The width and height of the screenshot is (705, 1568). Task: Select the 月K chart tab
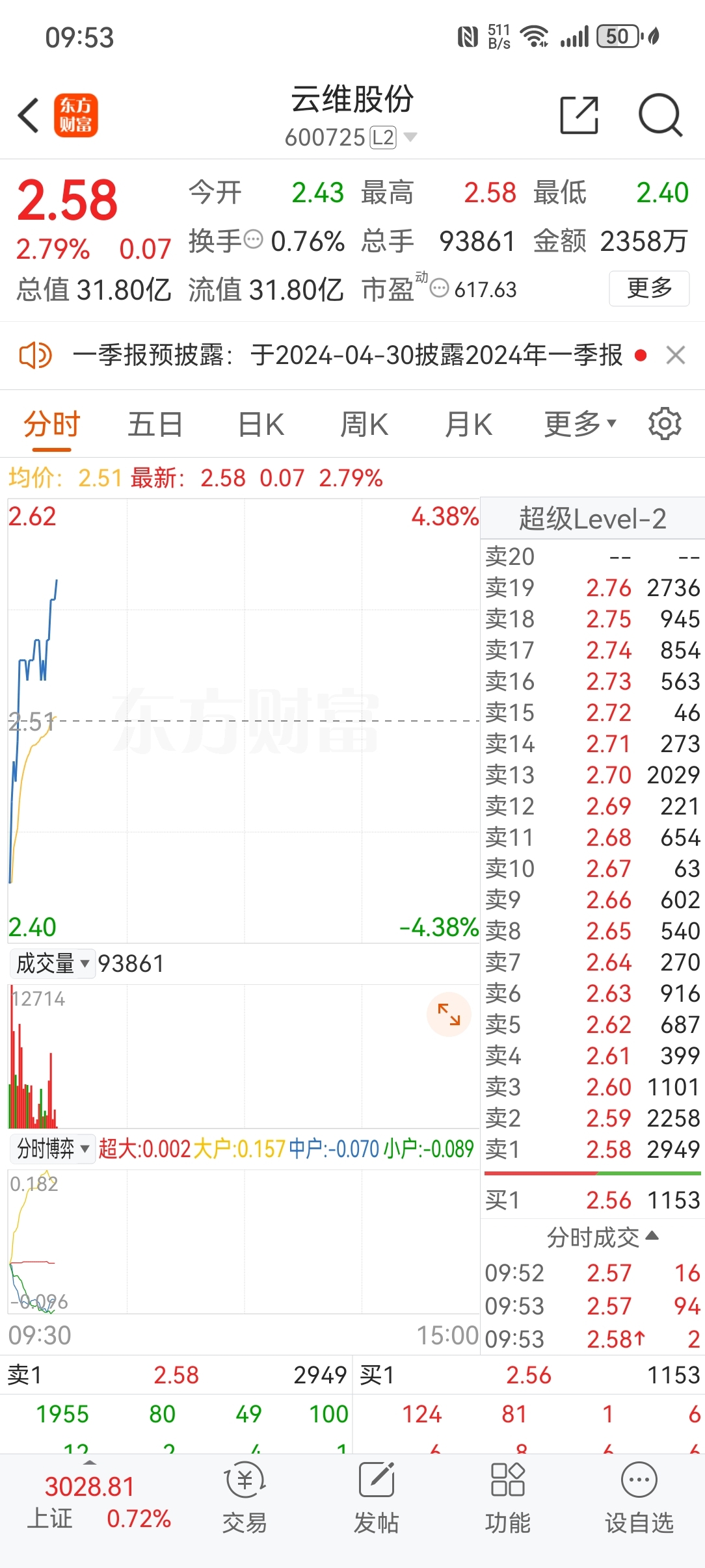pos(468,425)
